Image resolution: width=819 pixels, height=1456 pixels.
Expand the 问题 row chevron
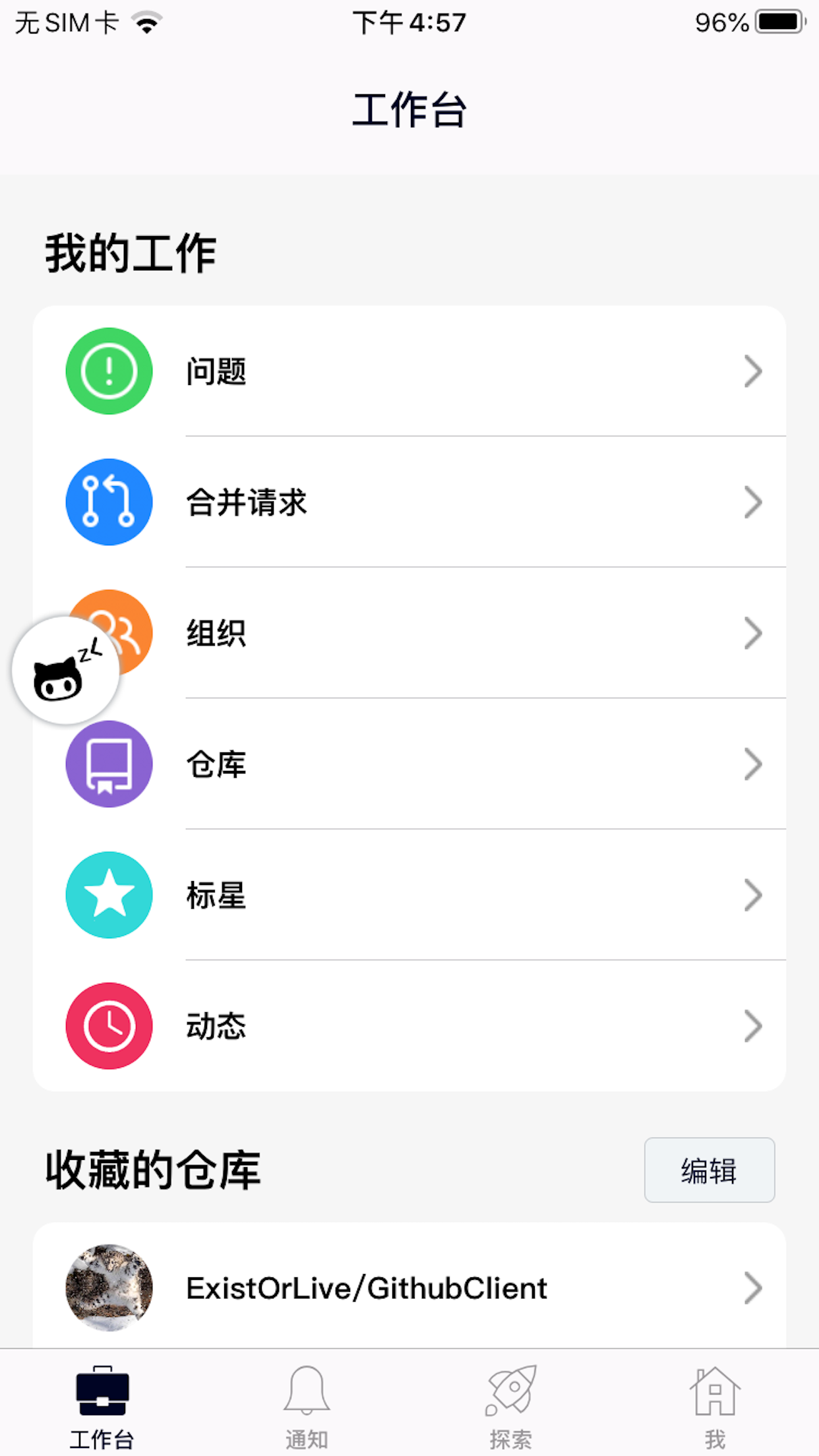click(x=754, y=371)
